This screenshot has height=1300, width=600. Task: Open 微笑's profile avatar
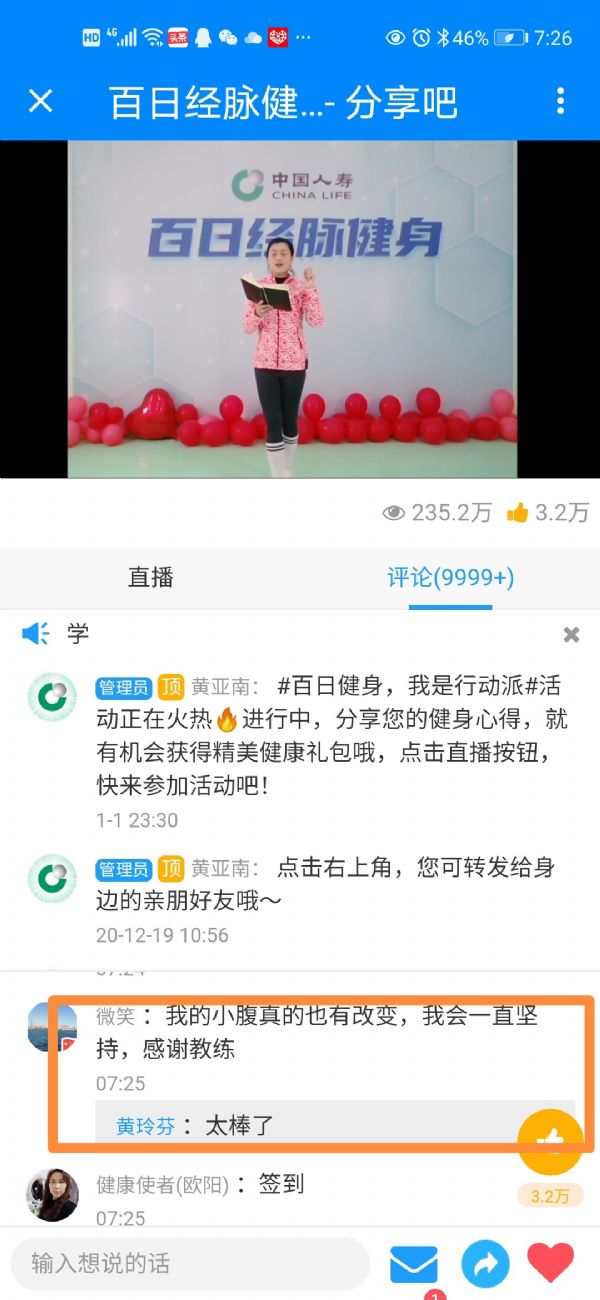point(52,1026)
